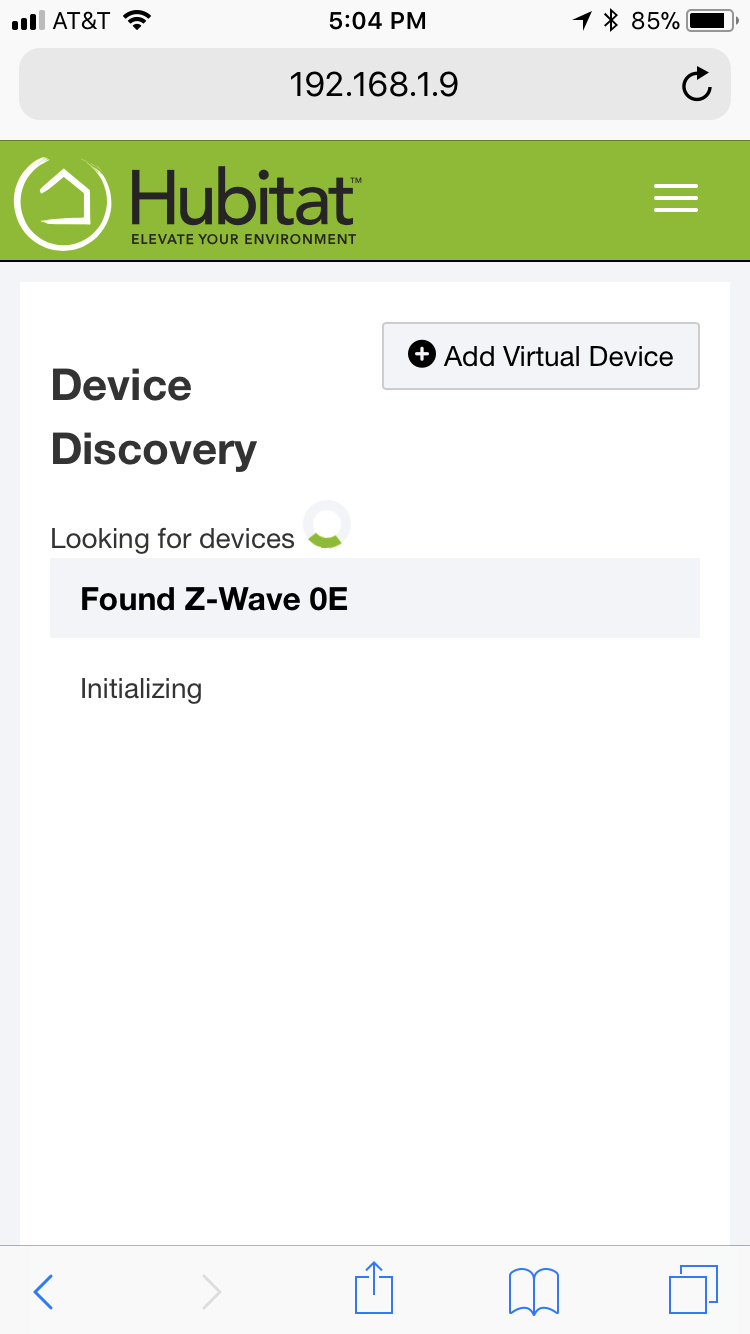Image resolution: width=750 pixels, height=1334 pixels.
Task: Select the Found Z-Wave 0E entry
Action: click(375, 598)
